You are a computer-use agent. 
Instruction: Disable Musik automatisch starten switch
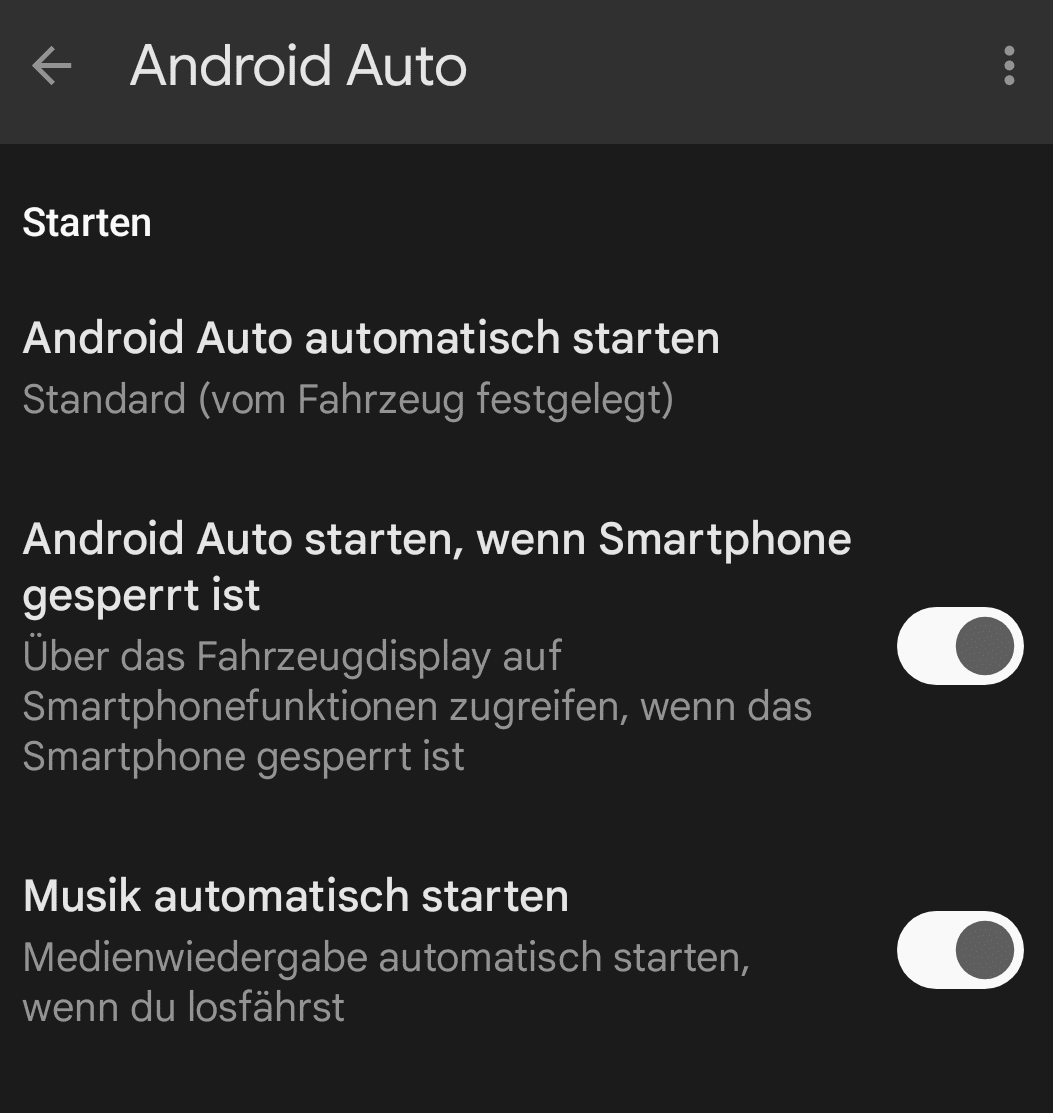coord(959,950)
